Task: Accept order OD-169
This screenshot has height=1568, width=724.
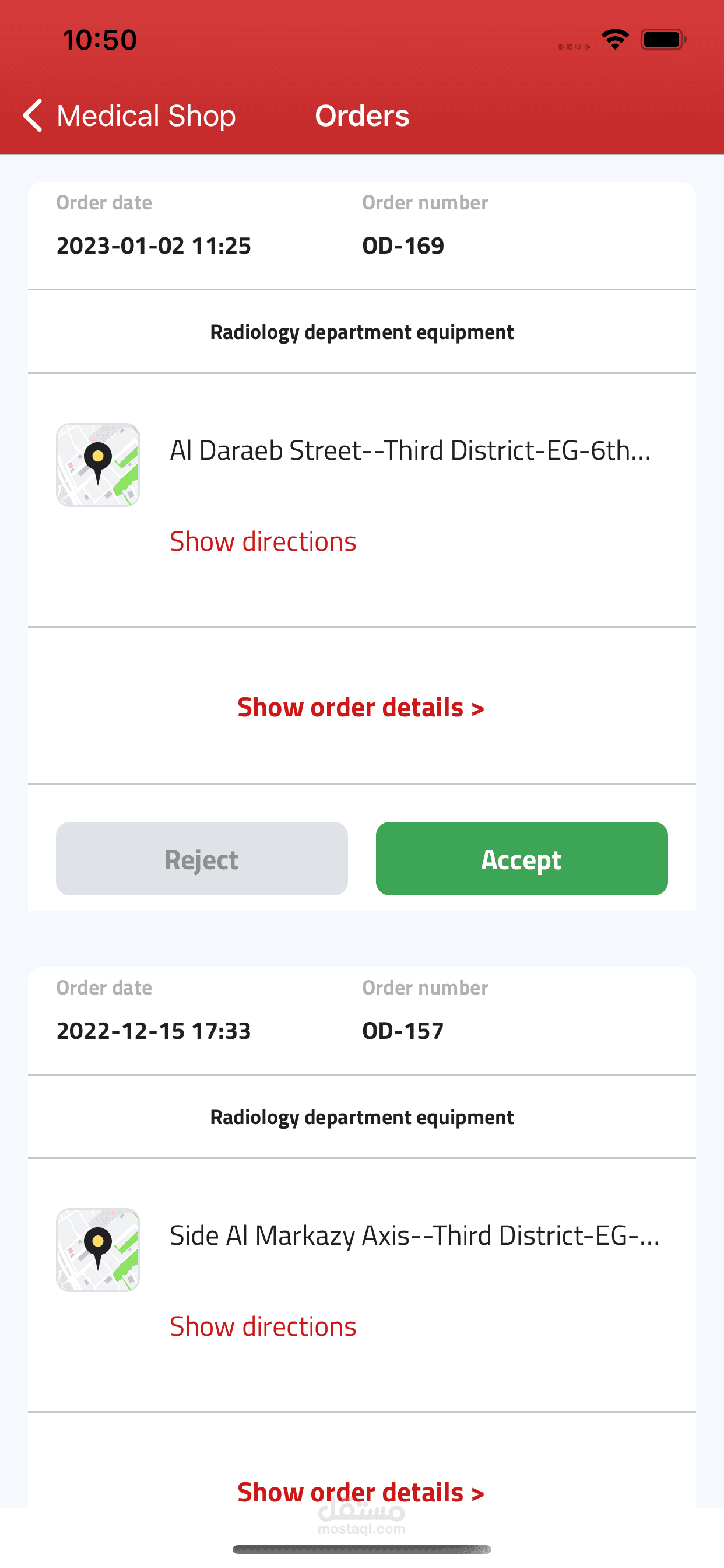Action: (521, 859)
